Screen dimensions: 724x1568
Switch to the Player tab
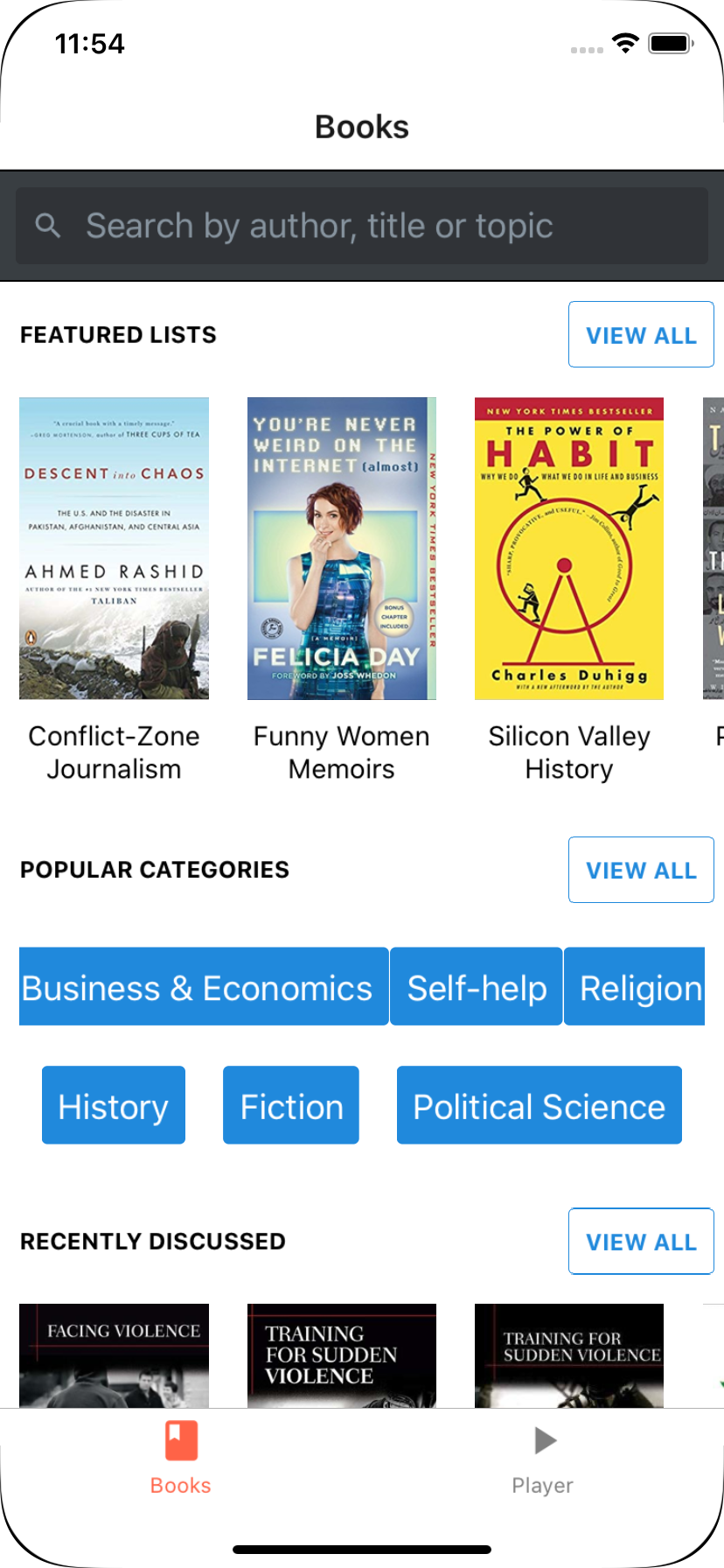click(x=543, y=1457)
